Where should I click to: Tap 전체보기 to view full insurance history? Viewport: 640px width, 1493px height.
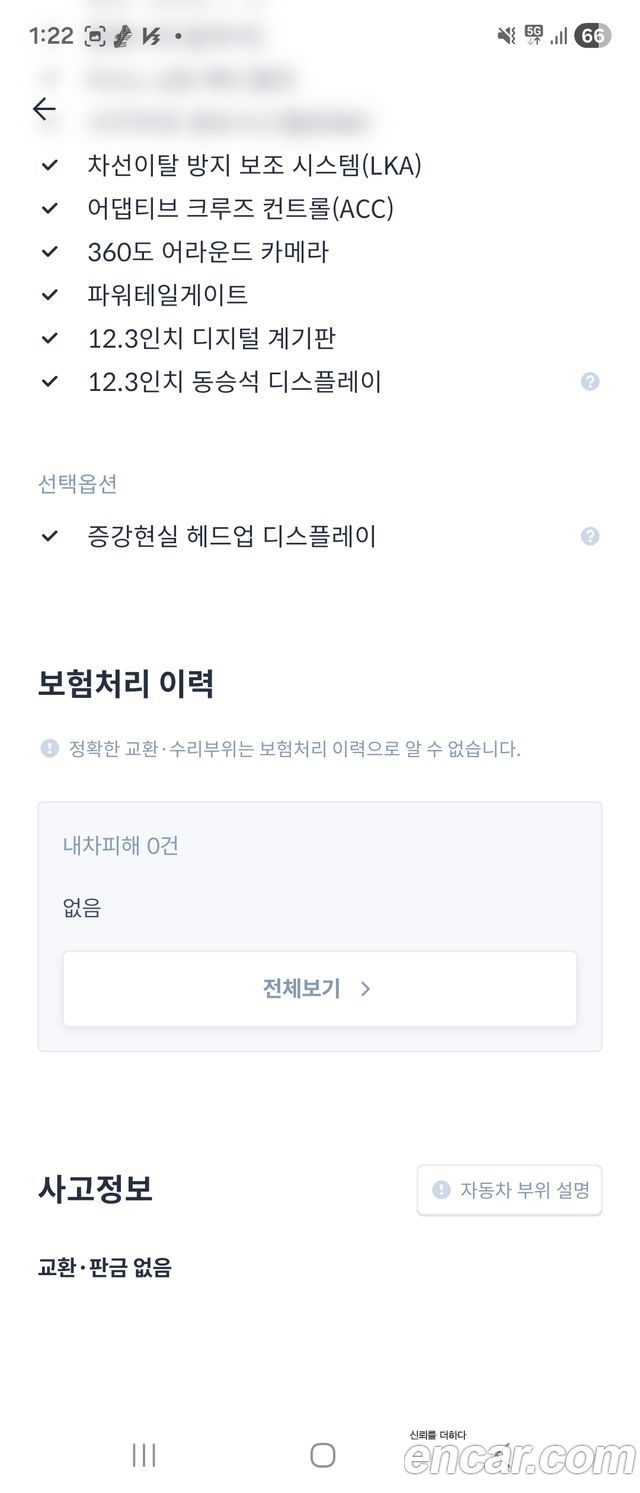319,989
